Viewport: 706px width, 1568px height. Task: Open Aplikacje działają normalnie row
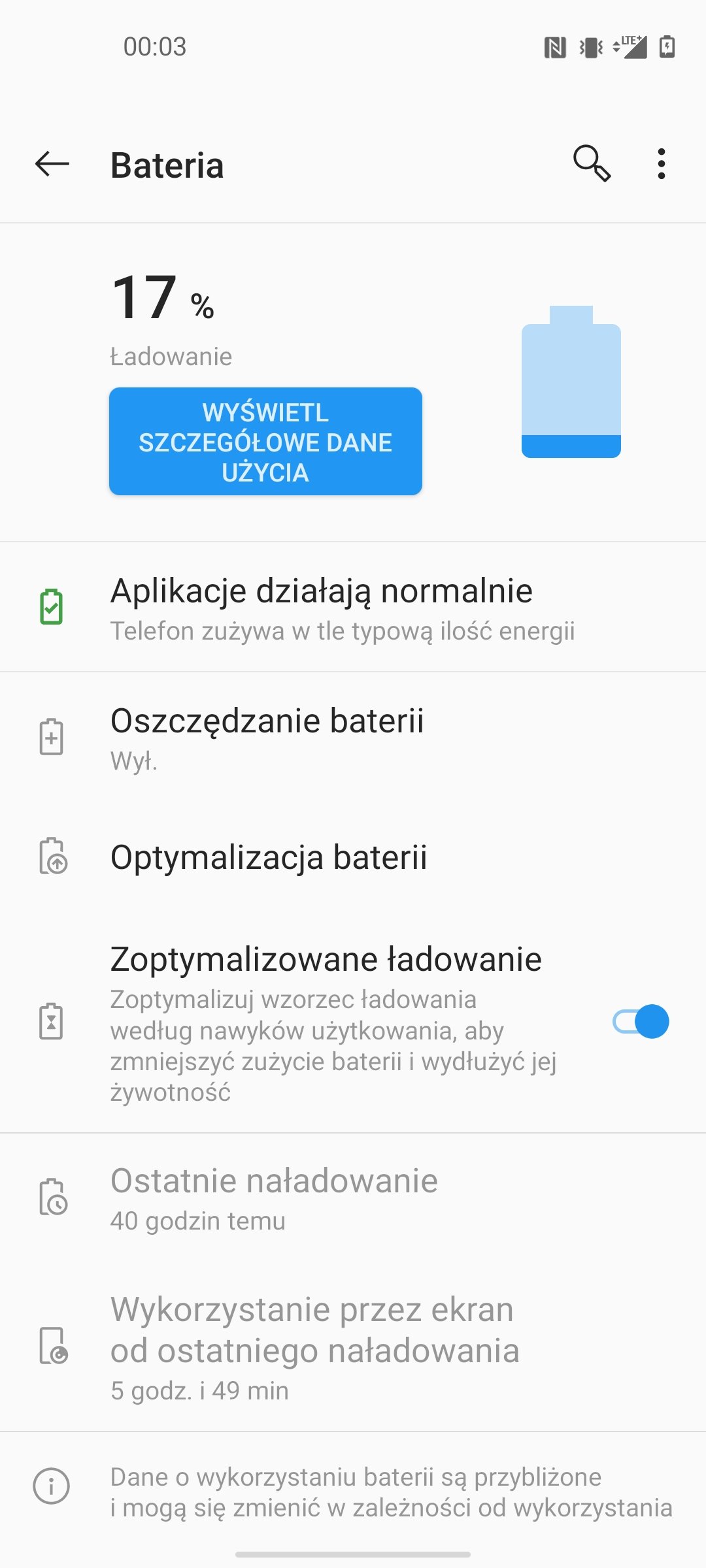pos(353,608)
